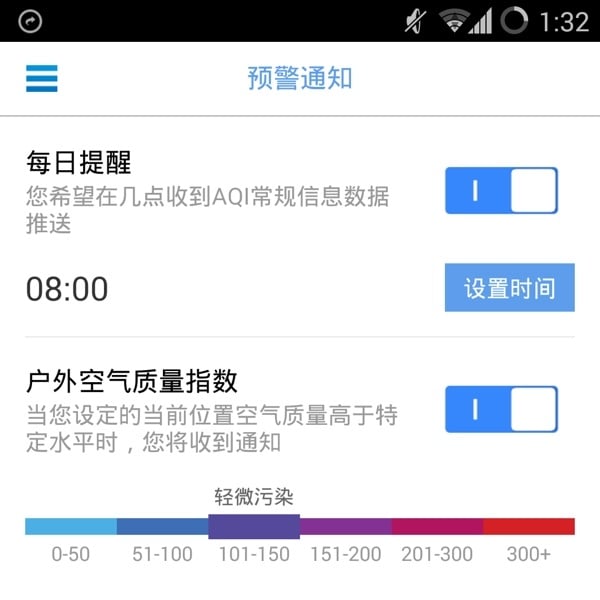600x600 pixels.
Task: Choose the 51-100 AQI threshold segment
Action: coord(162,526)
